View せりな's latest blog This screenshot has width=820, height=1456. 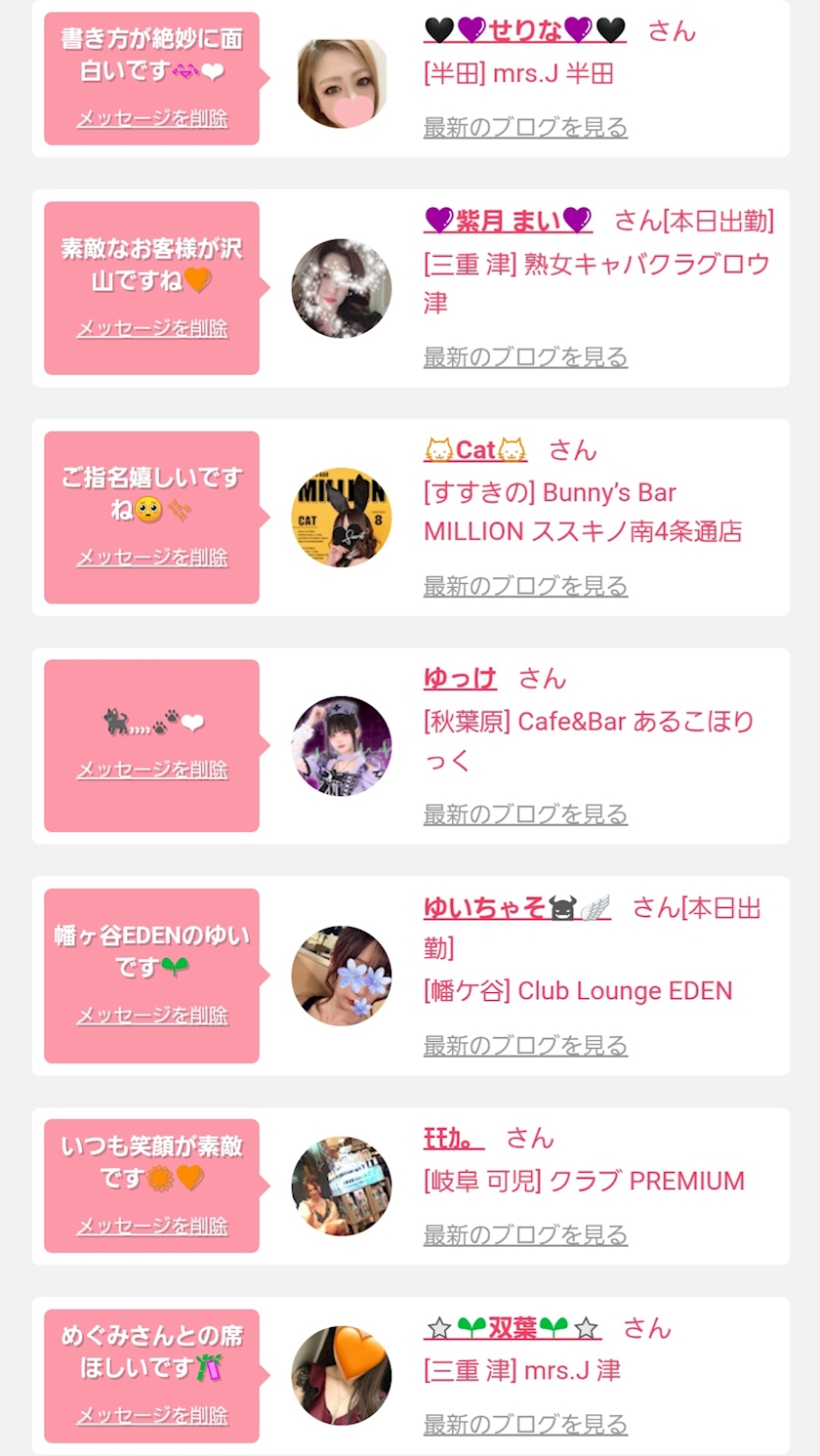[525, 127]
